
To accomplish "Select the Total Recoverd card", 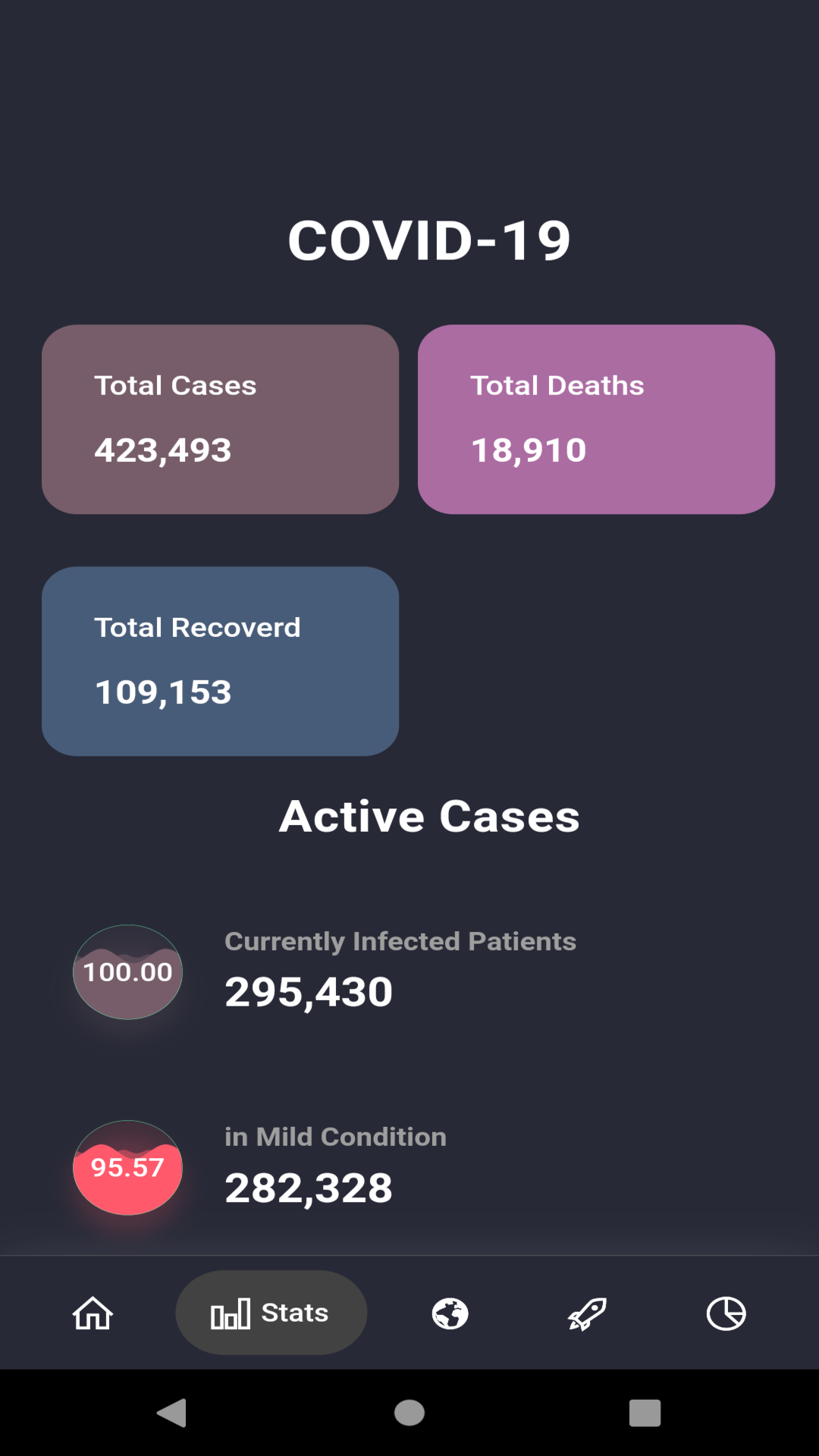I will pyautogui.click(x=220, y=661).
